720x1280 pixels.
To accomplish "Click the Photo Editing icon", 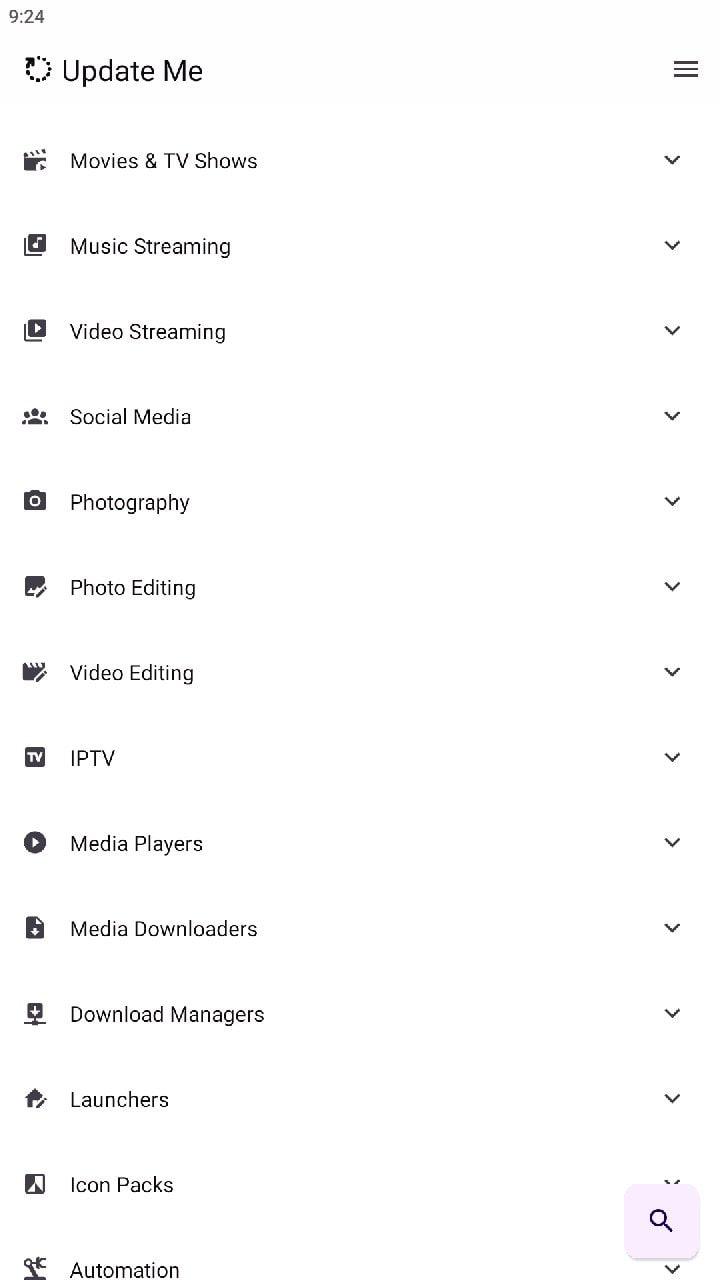I will pos(35,587).
